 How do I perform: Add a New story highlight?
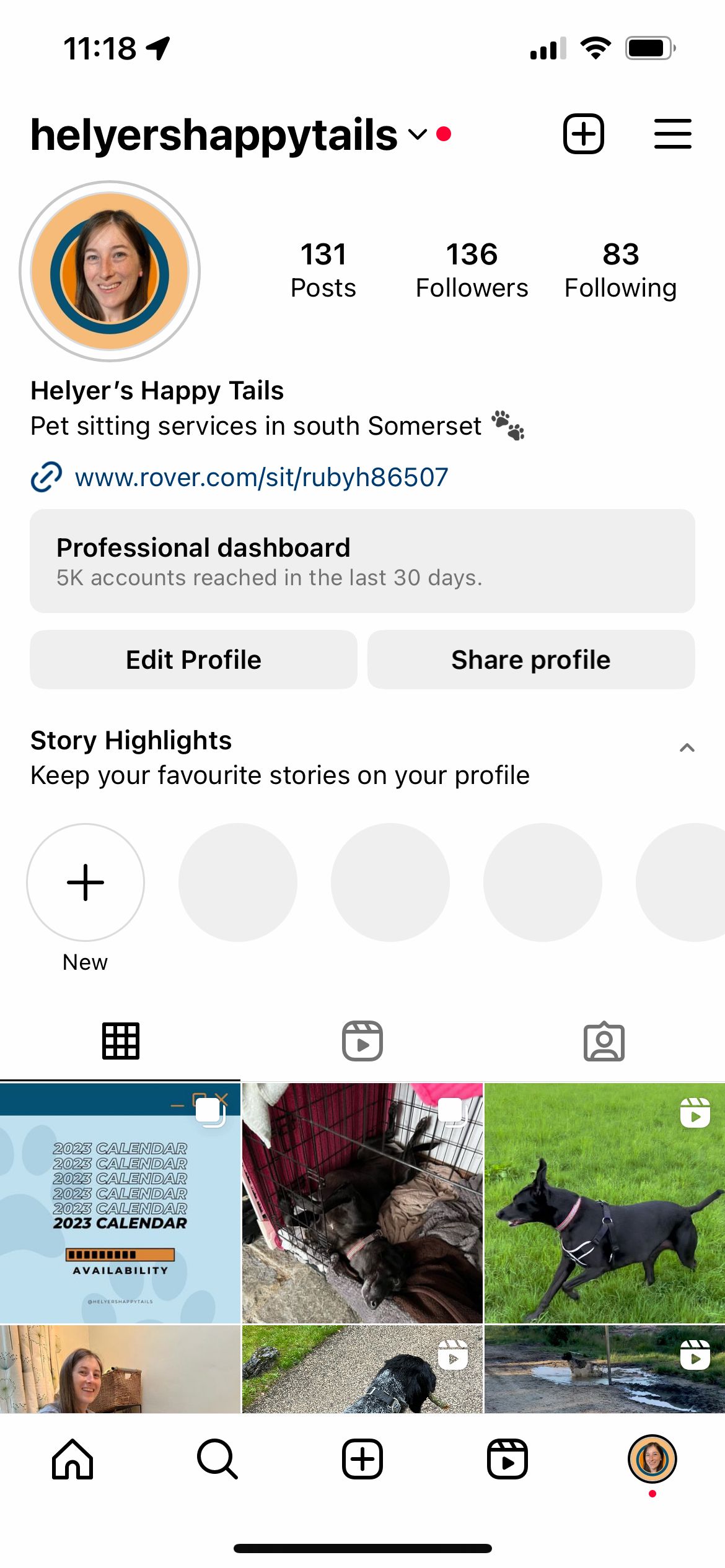[86, 882]
